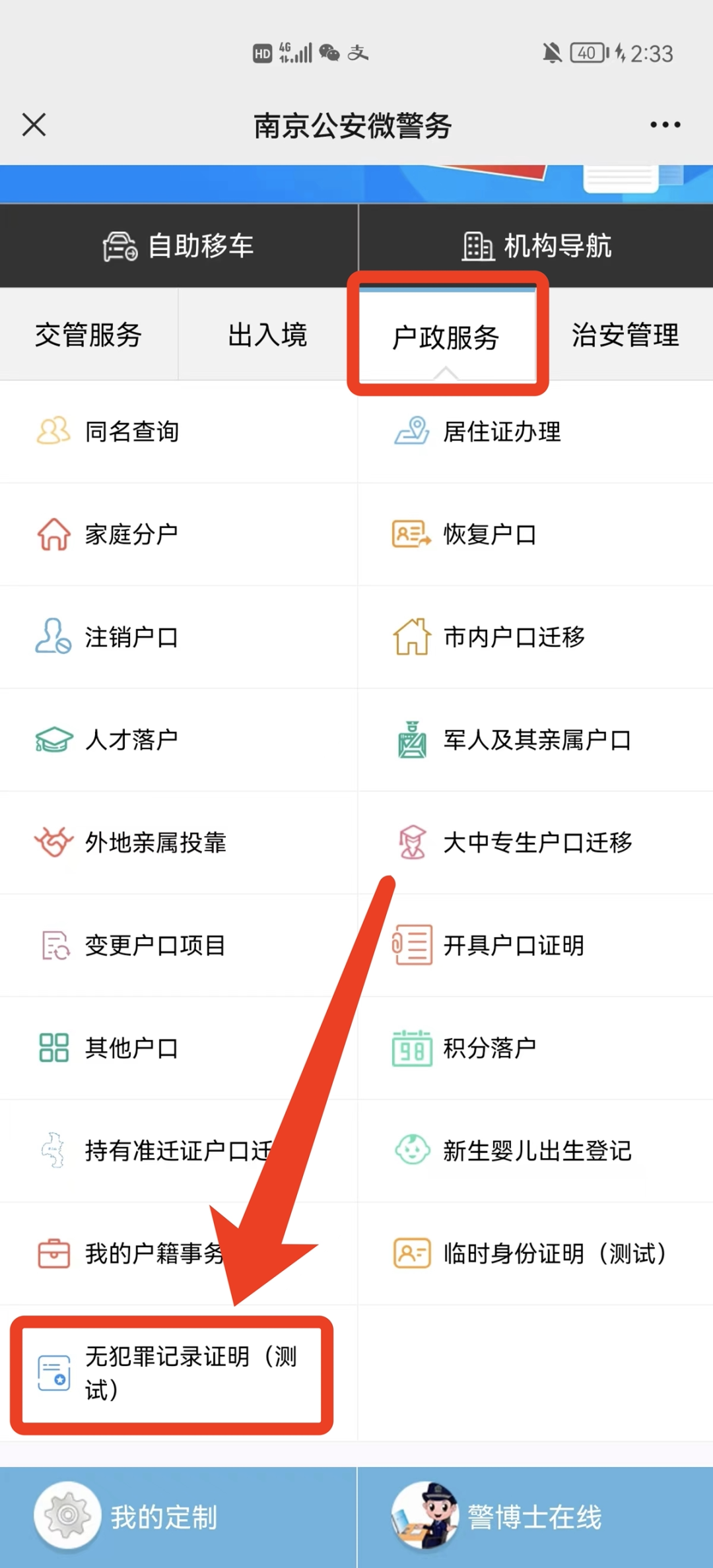Open 我的定制 at the bottom

point(164,1517)
